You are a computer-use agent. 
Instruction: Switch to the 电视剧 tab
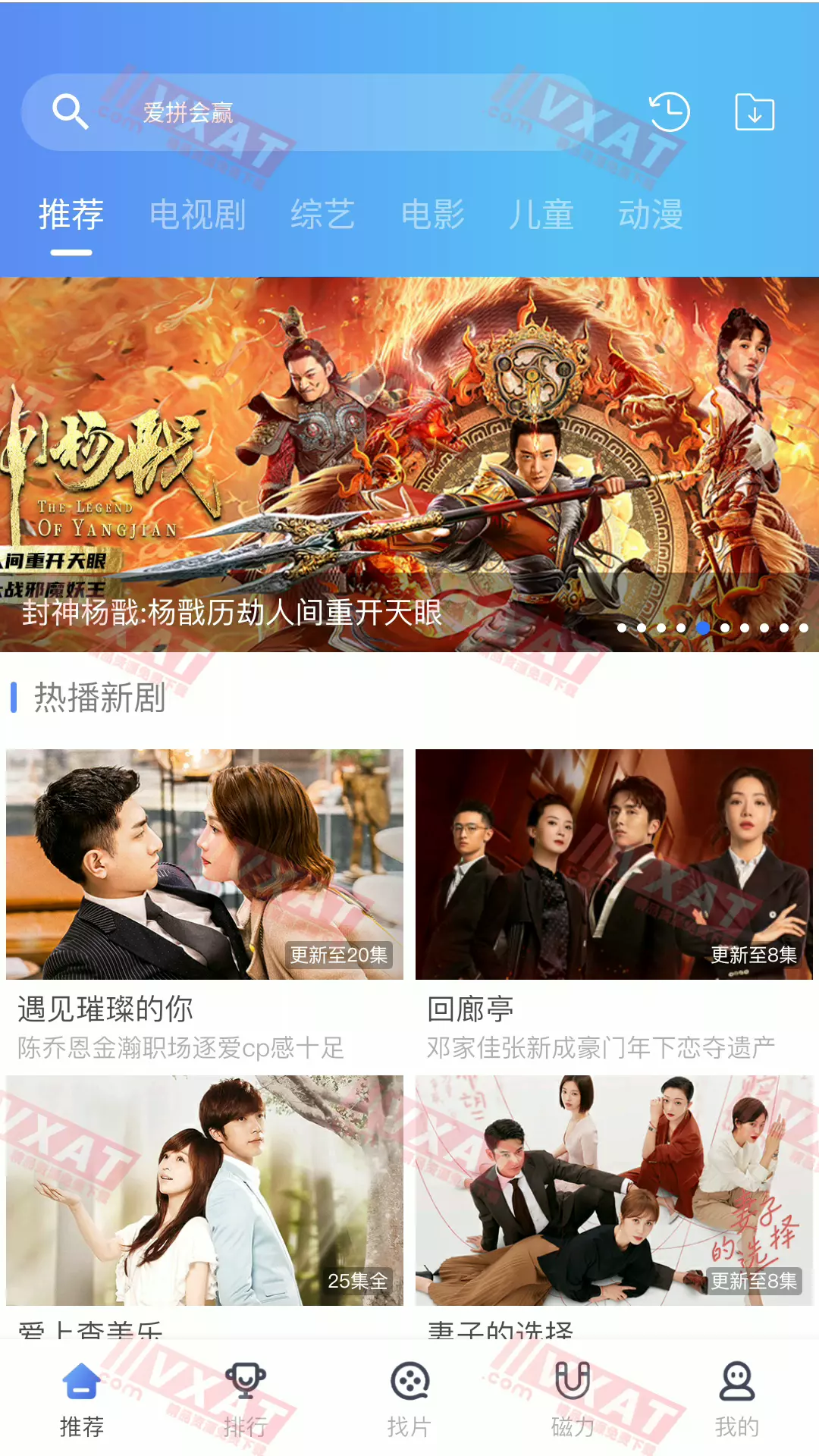point(197,215)
